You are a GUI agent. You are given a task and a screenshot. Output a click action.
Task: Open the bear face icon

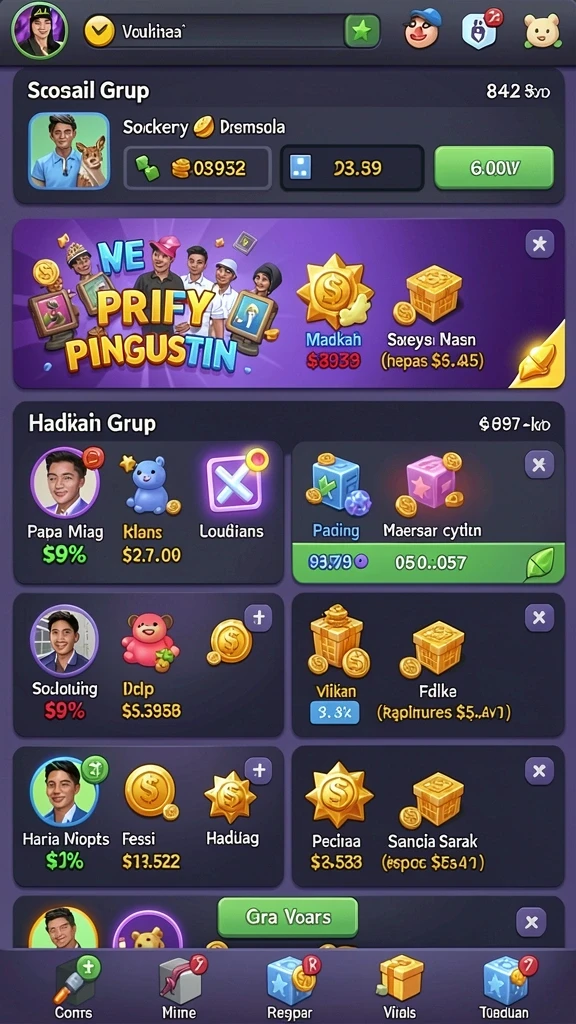[542, 31]
